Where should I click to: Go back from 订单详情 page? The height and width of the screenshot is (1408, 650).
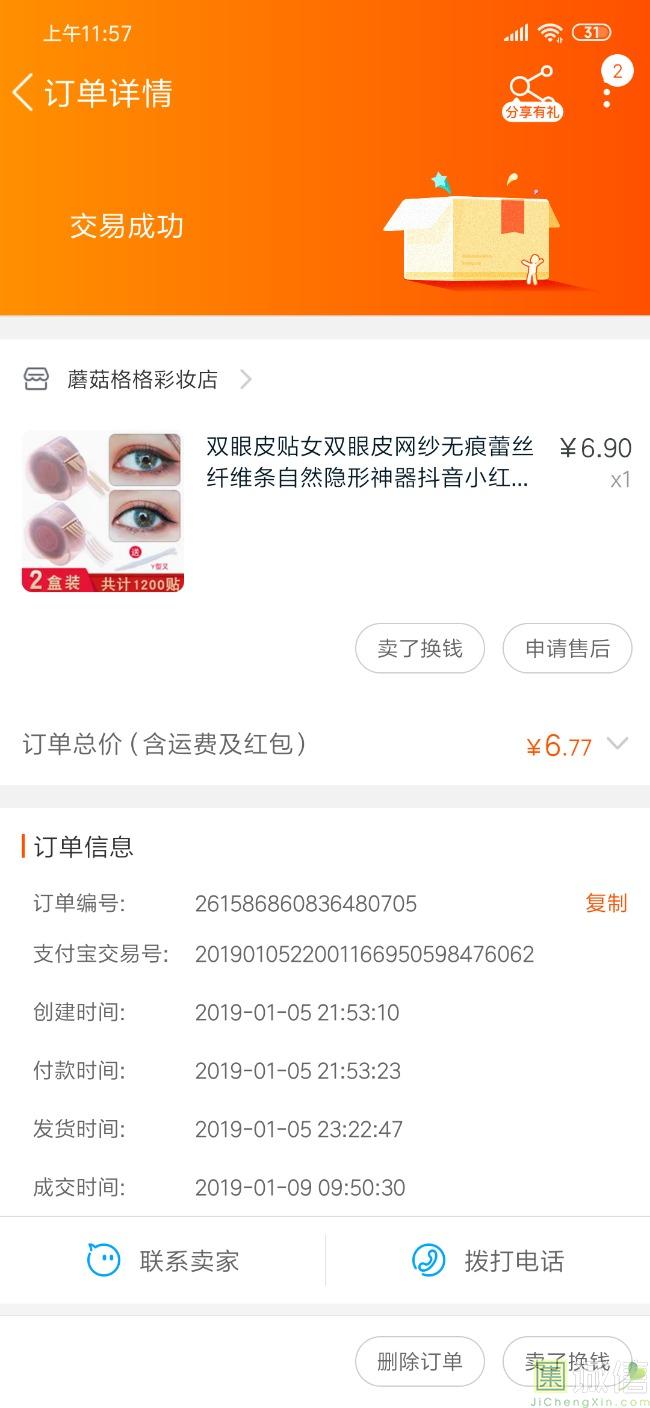tap(24, 93)
